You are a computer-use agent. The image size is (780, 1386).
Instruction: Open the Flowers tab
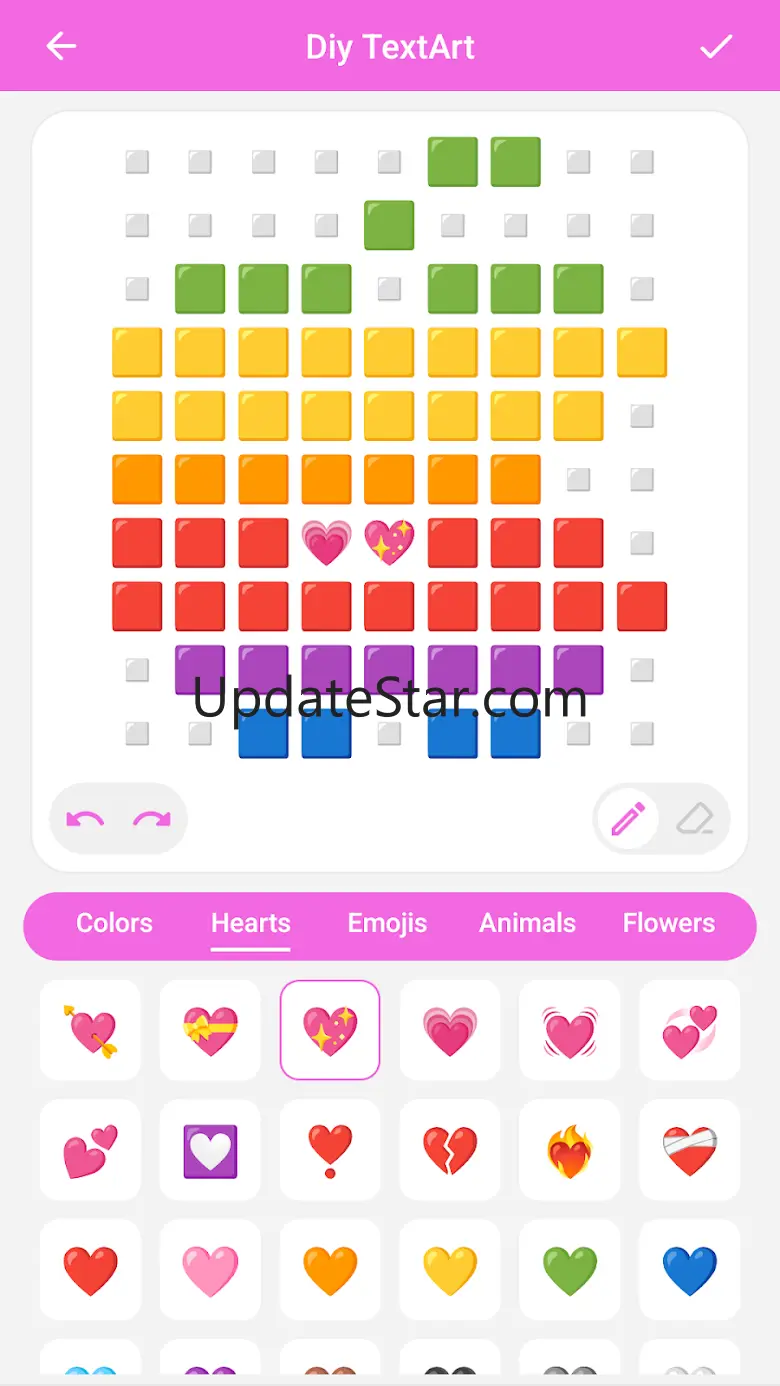[668, 923]
